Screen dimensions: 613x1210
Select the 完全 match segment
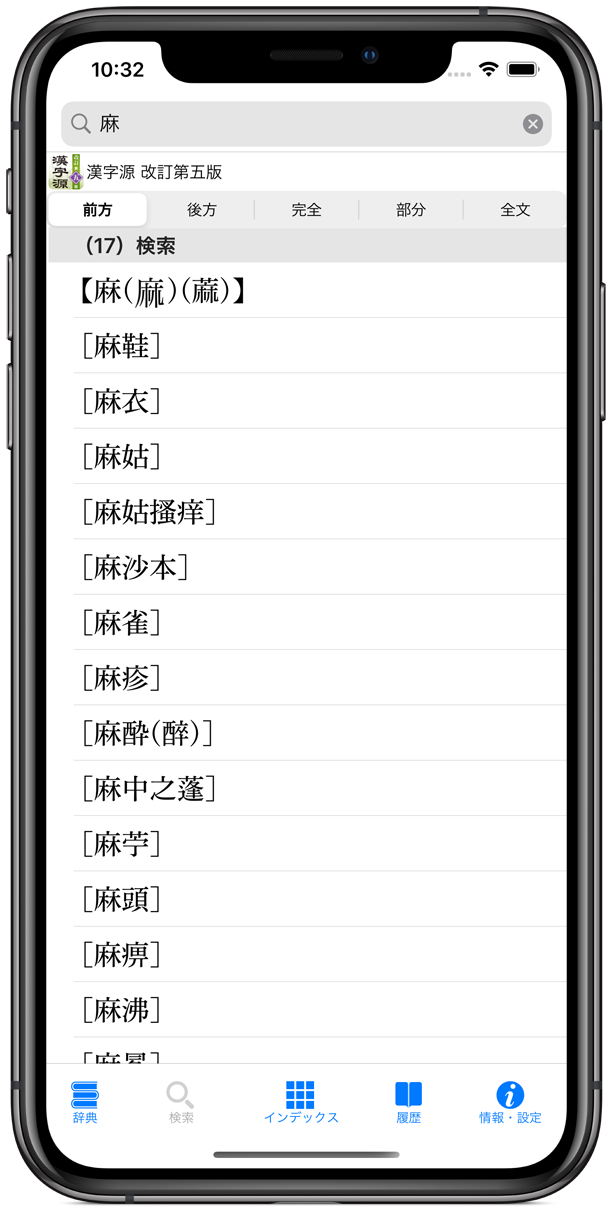point(307,210)
